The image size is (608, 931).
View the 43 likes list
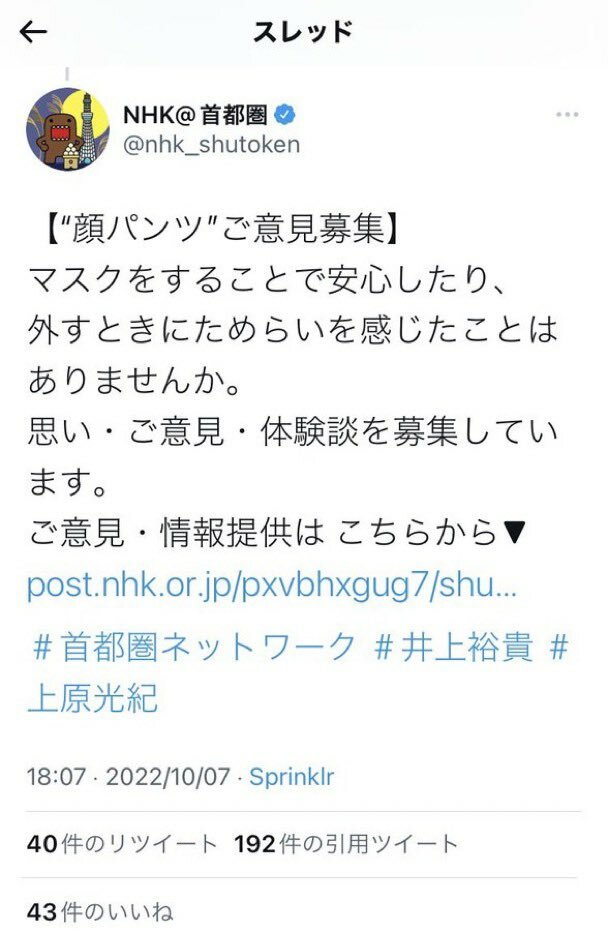(x=100, y=912)
